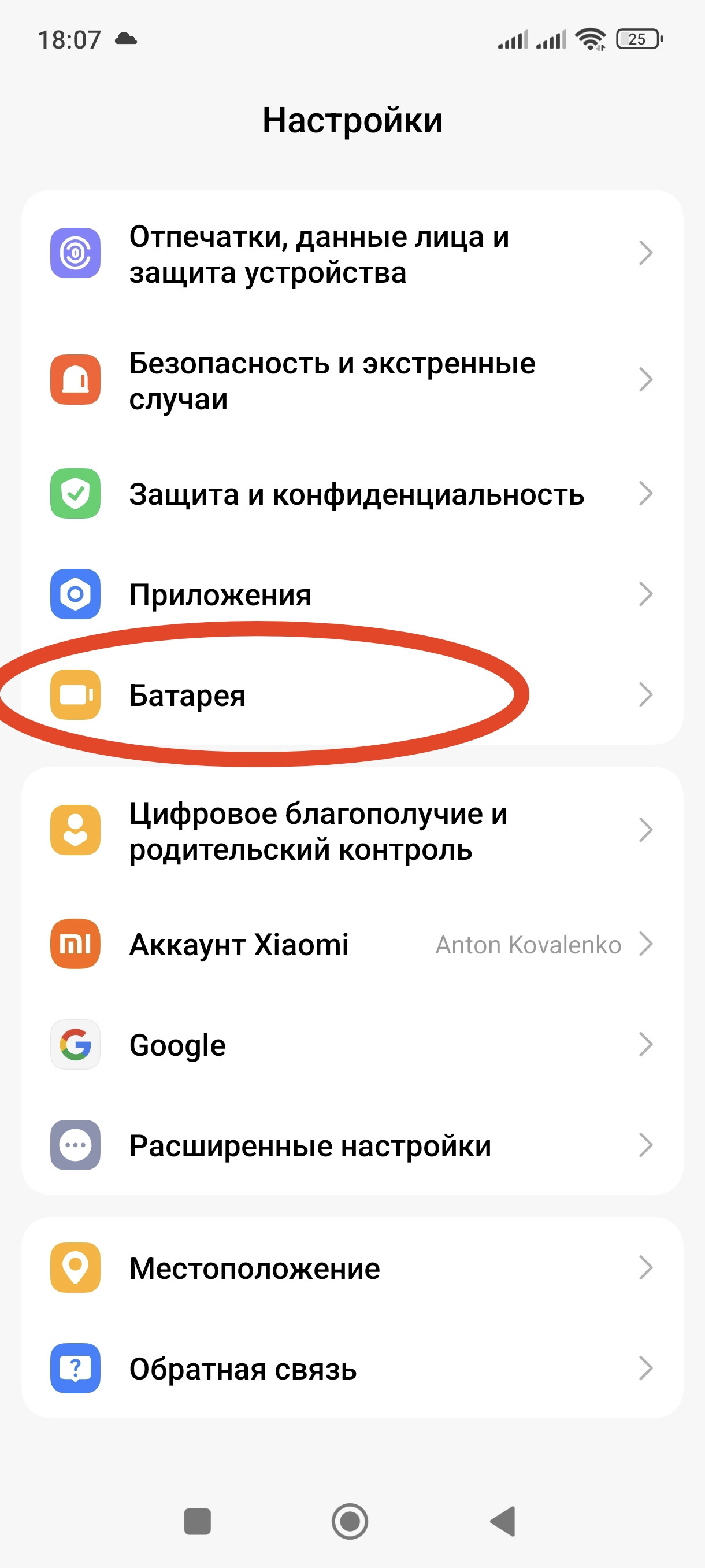Open Отпечатки, данные лица и защита устройства
The height and width of the screenshot is (1568, 705).
point(351,254)
